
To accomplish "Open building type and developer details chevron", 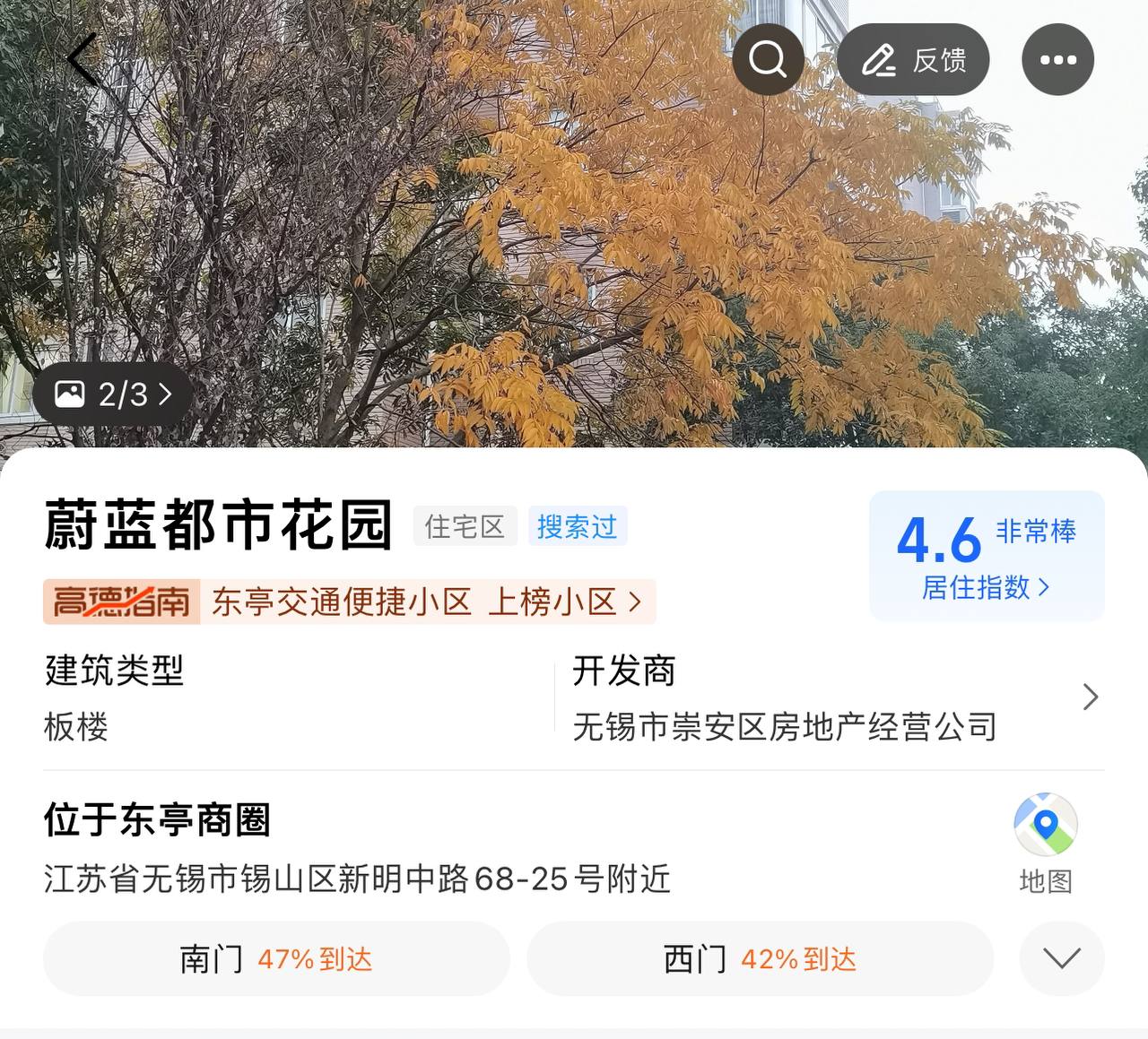I will click(x=1090, y=697).
